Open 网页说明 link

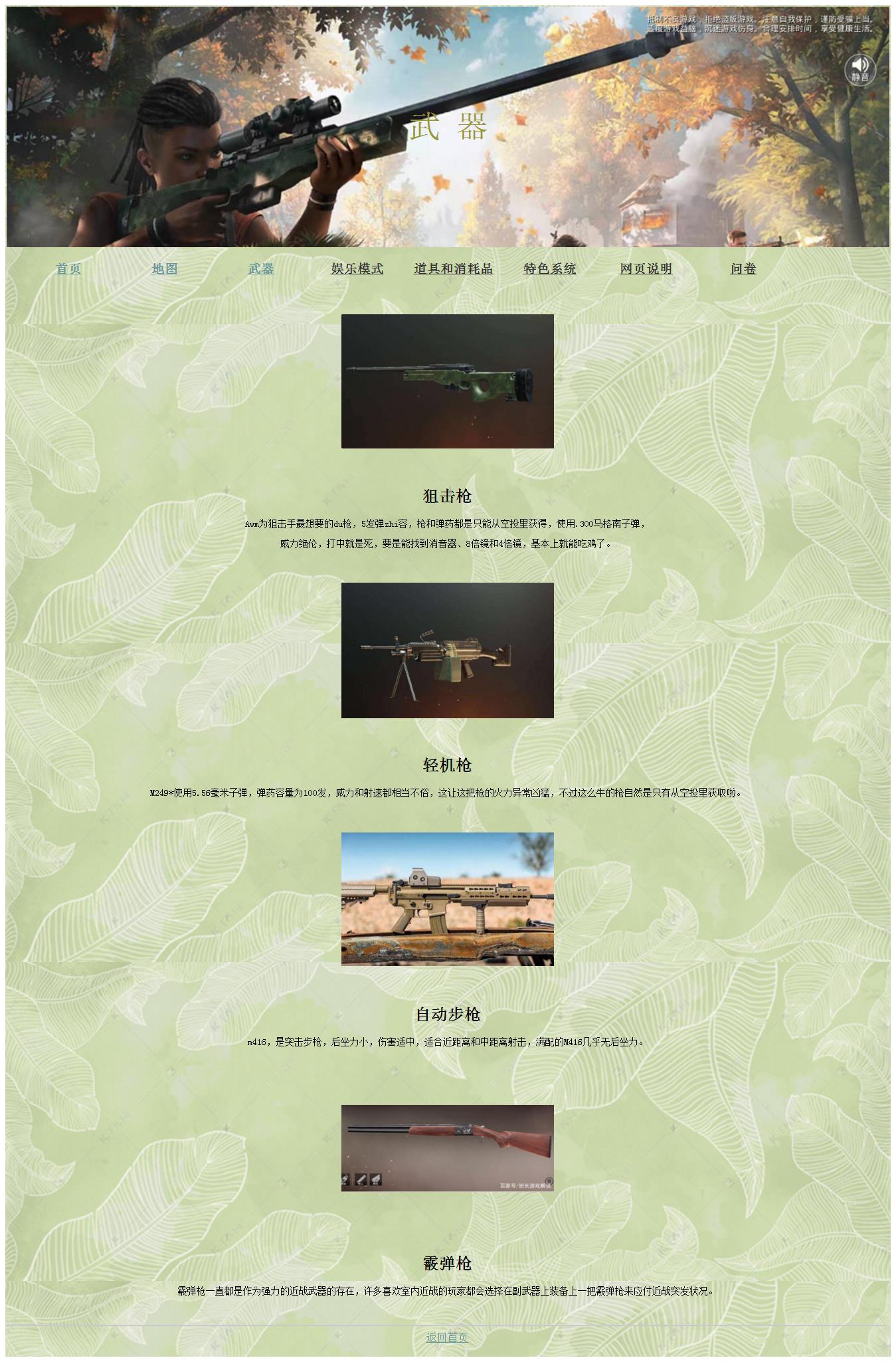coord(646,268)
